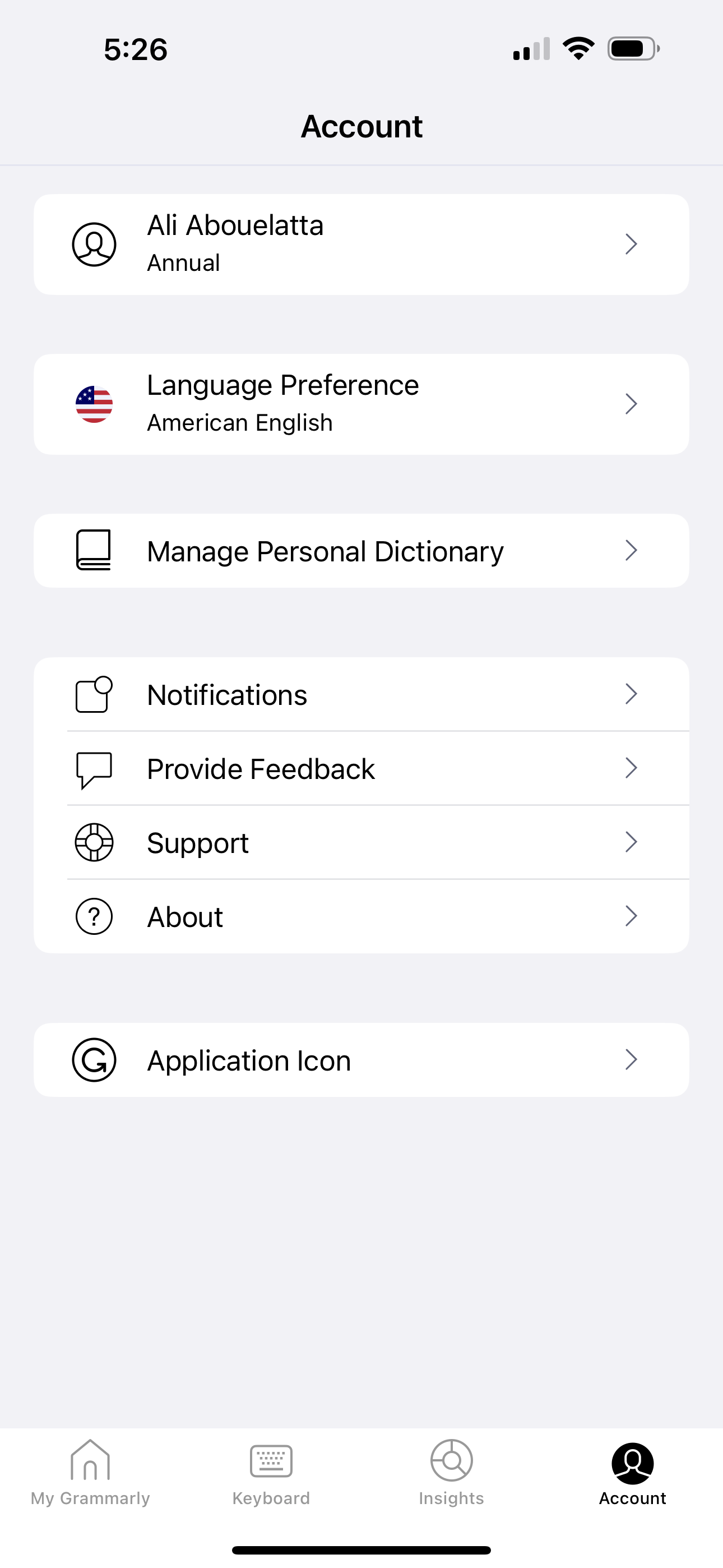Open the About question mark icon
Image resolution: width=723 pixels, height=1568 pixels.
click(x=94, y=916)
